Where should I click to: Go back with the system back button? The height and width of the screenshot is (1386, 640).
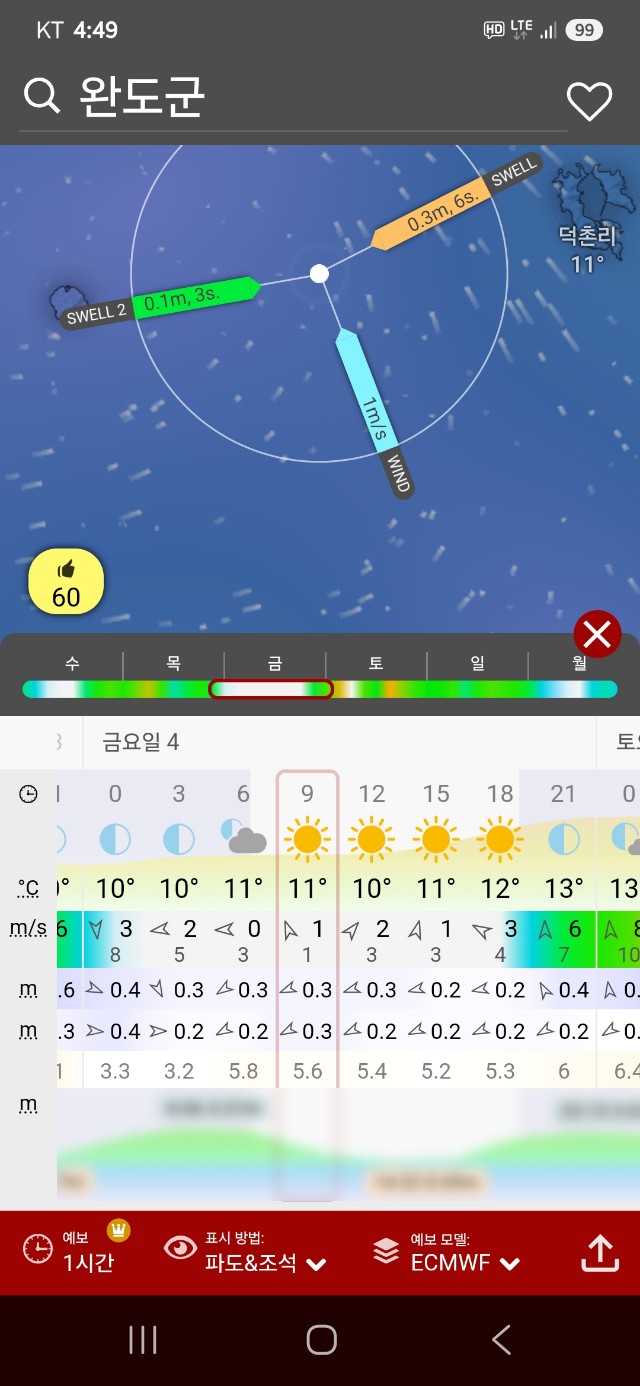point(501,1340)
